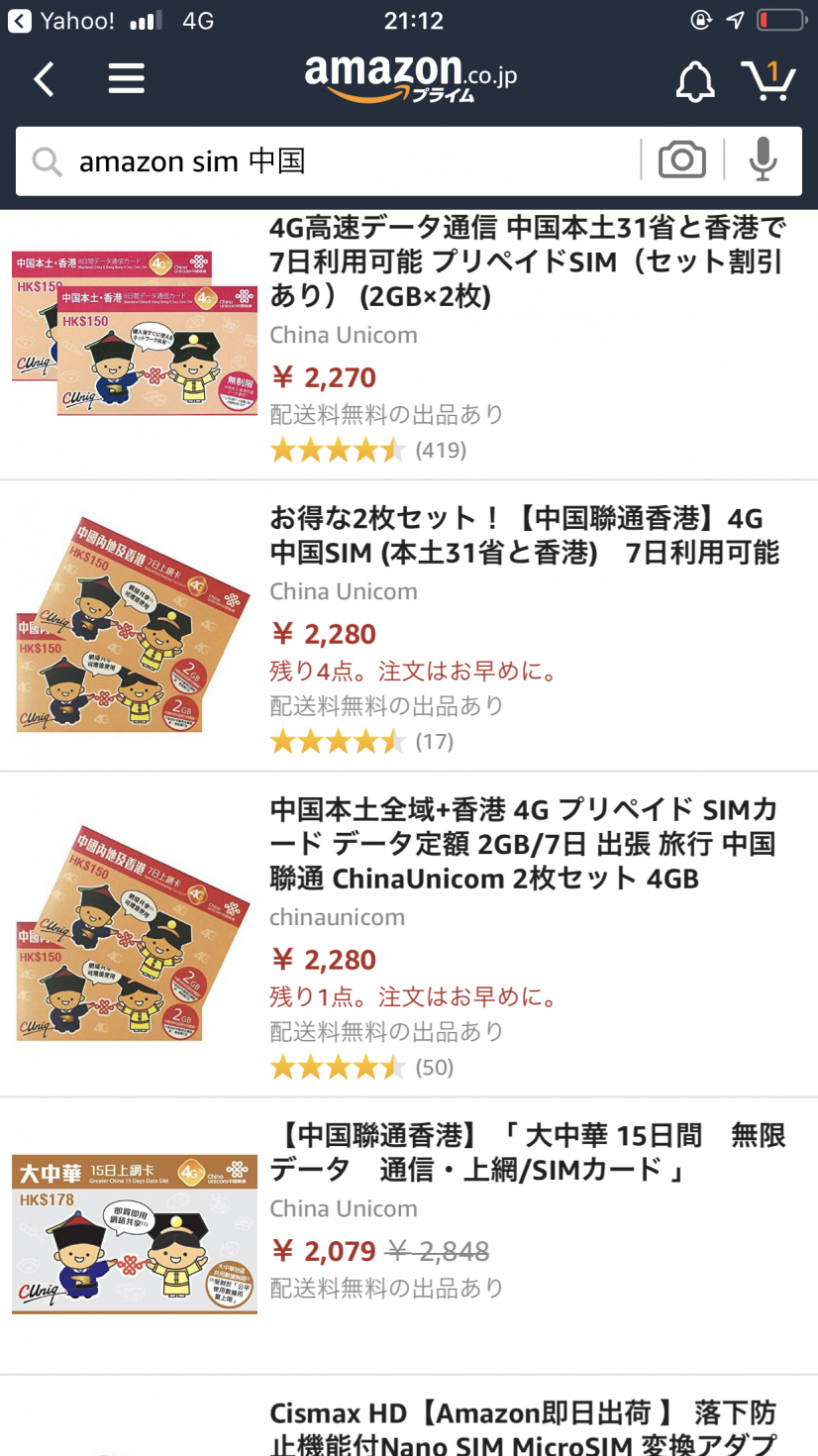Return to Yahoo! app via status bar
The width and height of the screenshot is (818, 1456).
click(61, 20)
